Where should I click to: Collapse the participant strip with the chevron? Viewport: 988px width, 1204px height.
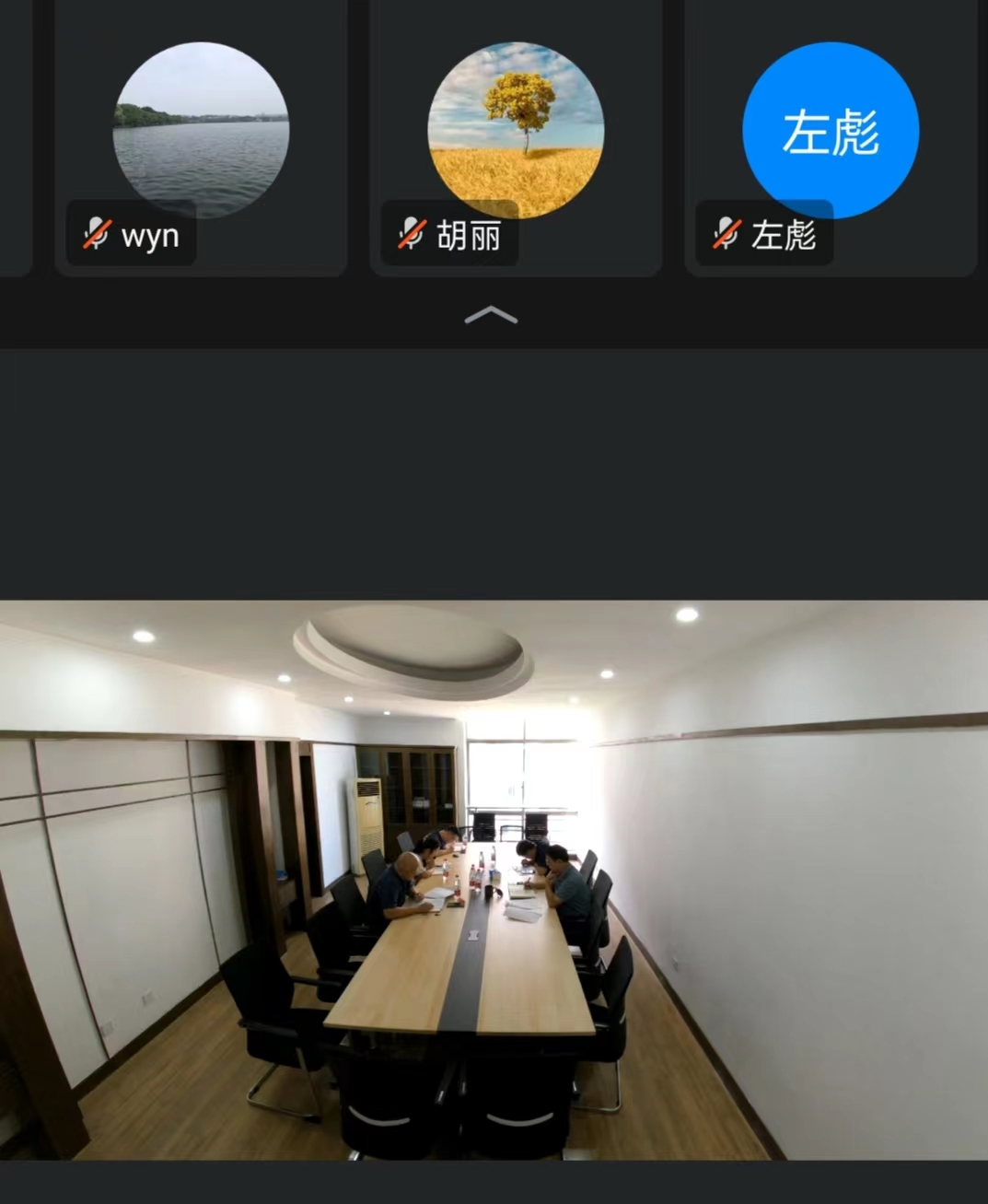(x=492, y=315)
